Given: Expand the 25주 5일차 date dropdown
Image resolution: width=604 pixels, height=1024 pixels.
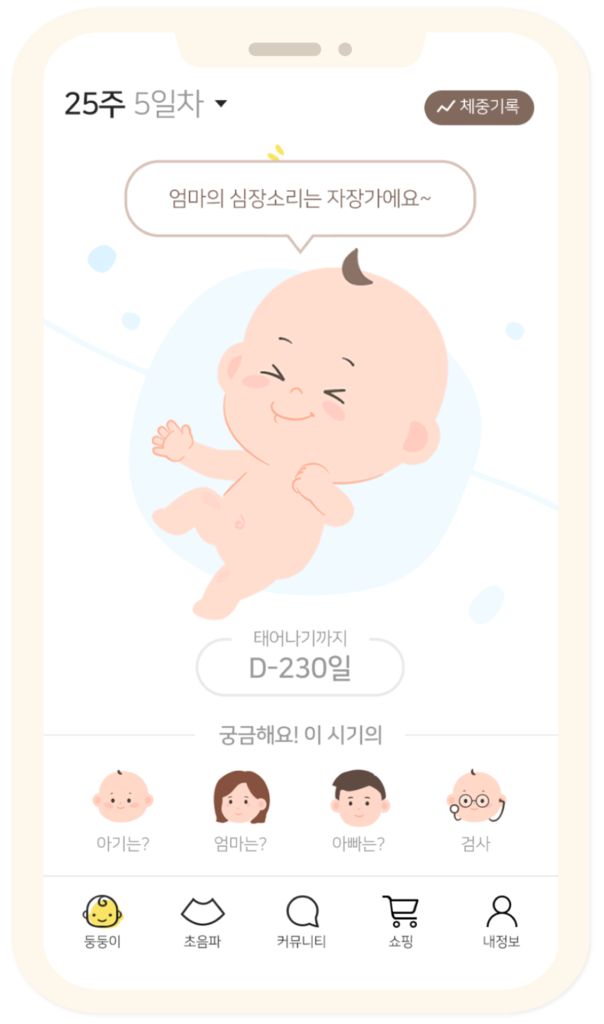Looking at the screenshot, I should [x=146, y=104].
